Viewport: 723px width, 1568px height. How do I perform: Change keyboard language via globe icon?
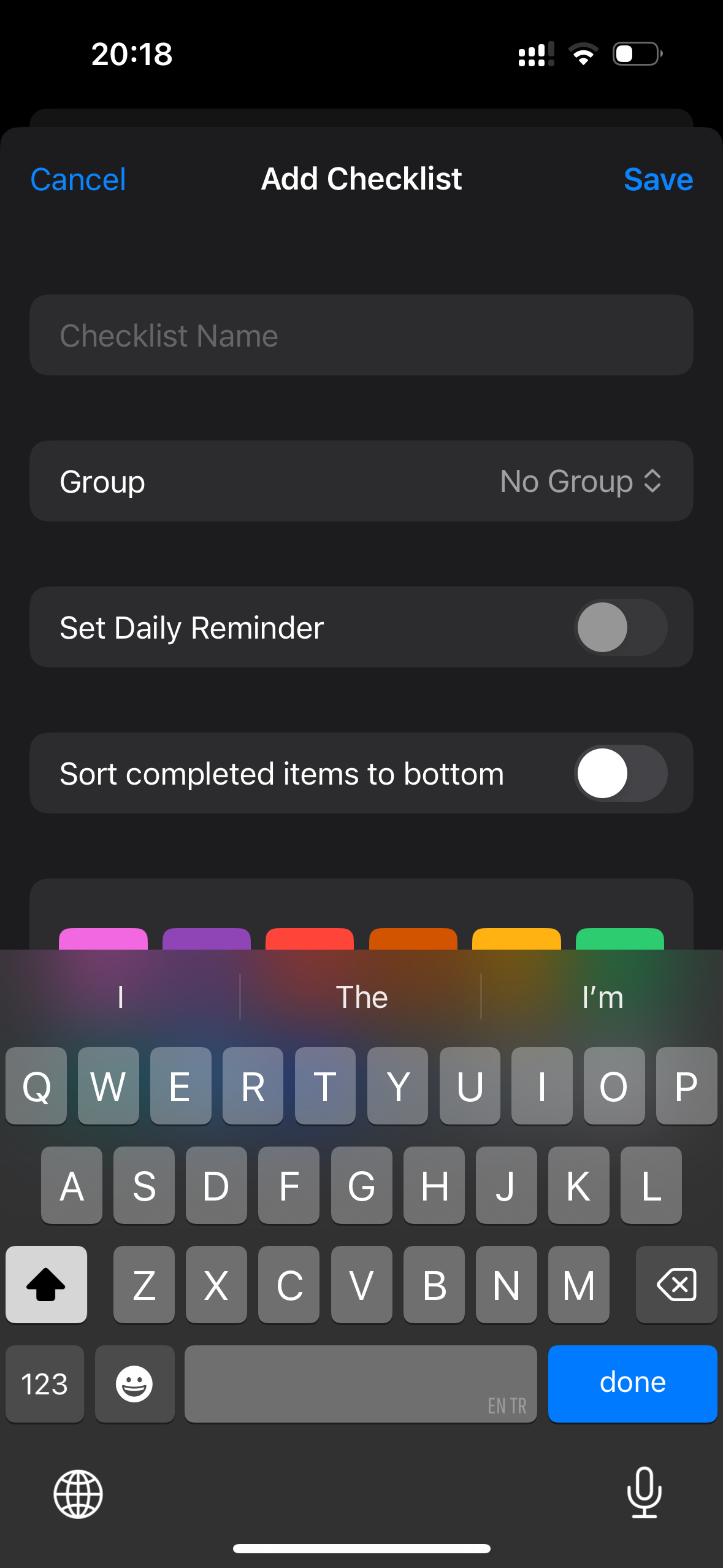78,1494
